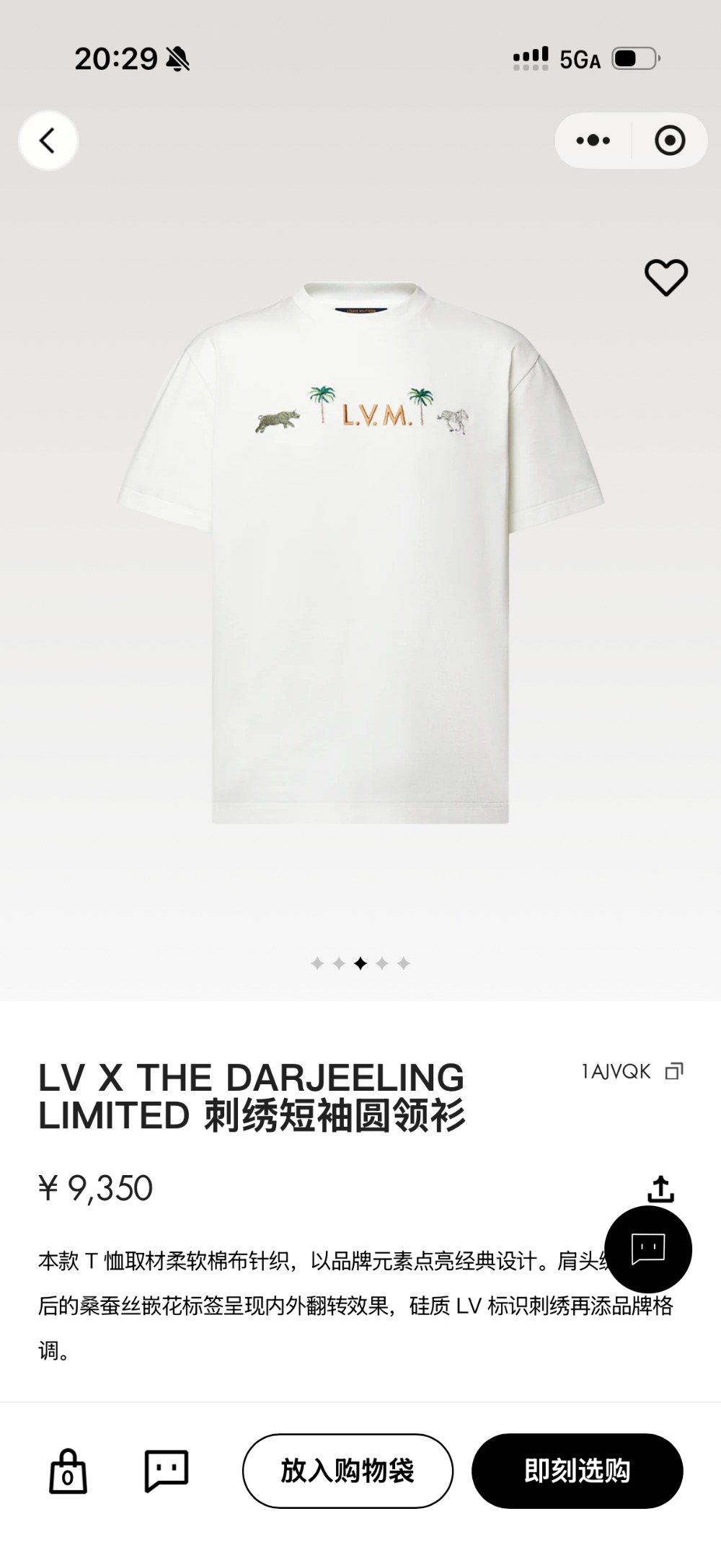Screen dimensions: 721x1568
Task: Add the T-shirt to the wishlist
Action: coord(665,278)
